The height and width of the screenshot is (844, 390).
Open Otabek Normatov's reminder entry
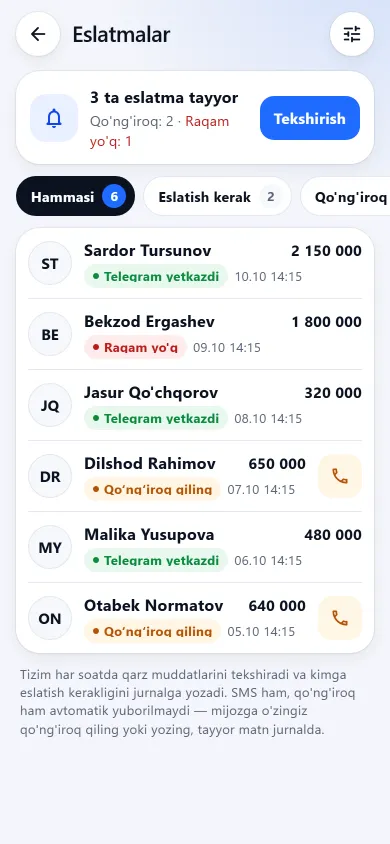[167, 618]
